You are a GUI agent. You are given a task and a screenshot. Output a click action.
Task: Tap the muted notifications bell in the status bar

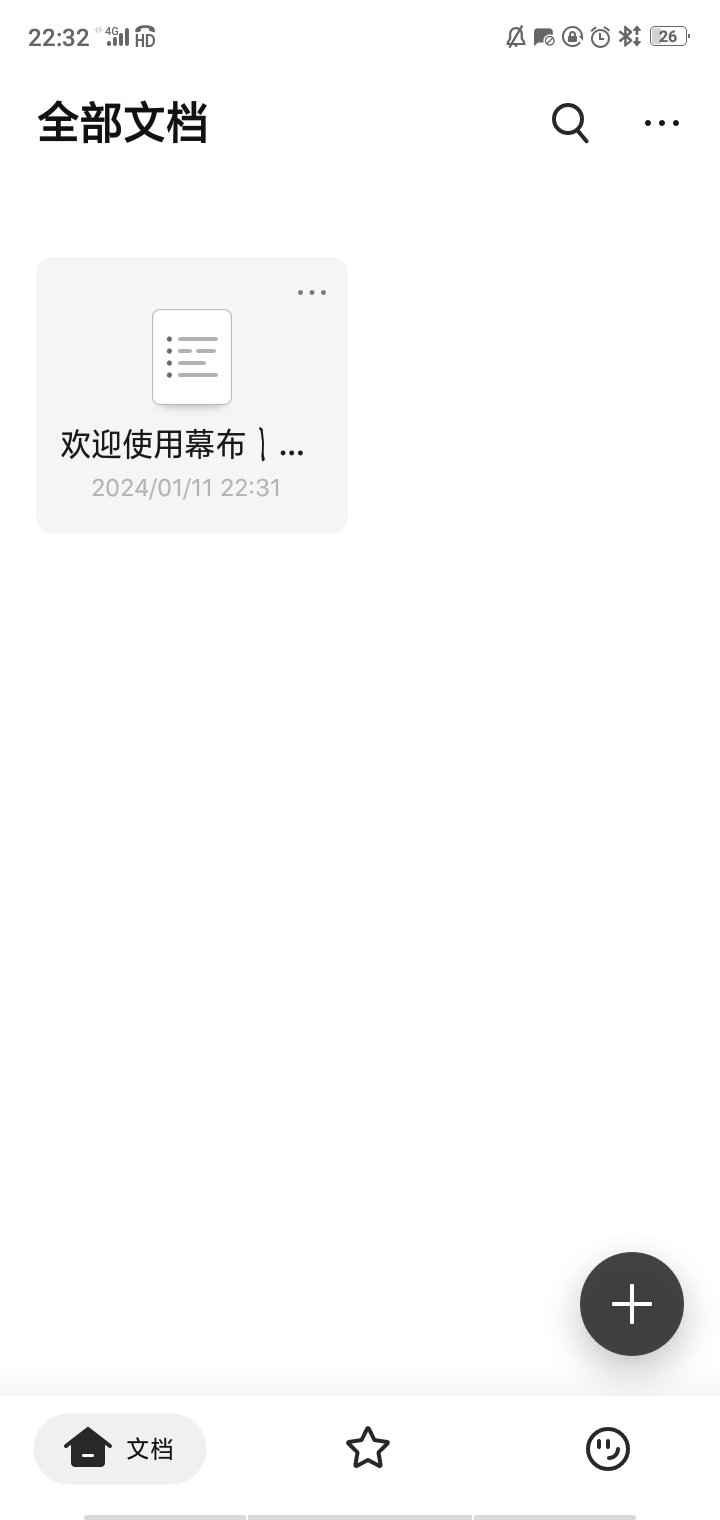[x=513, y=36]
